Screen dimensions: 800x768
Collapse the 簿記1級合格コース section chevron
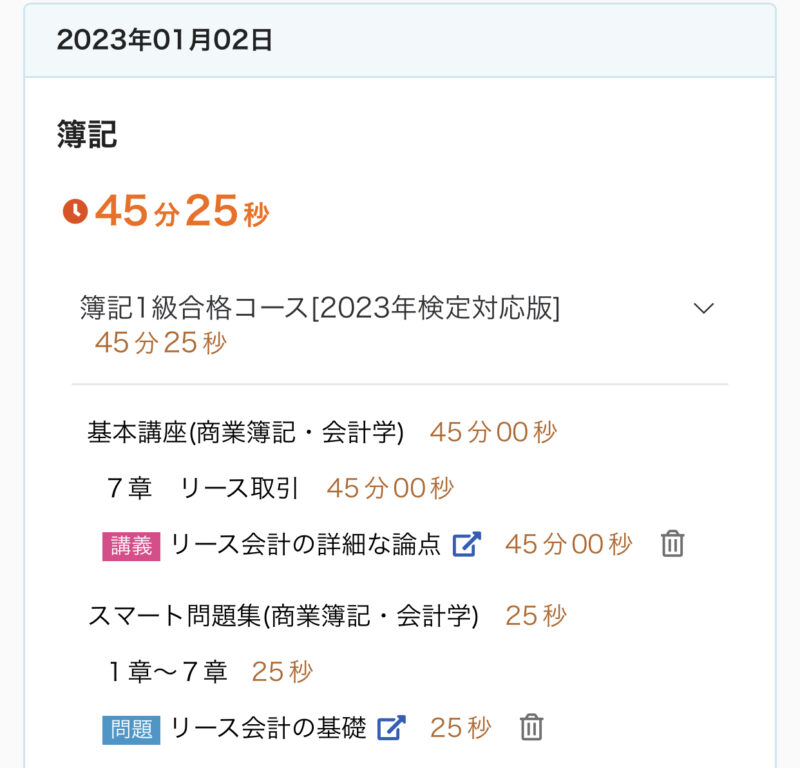pyautogui.click(x=704, y=308)
